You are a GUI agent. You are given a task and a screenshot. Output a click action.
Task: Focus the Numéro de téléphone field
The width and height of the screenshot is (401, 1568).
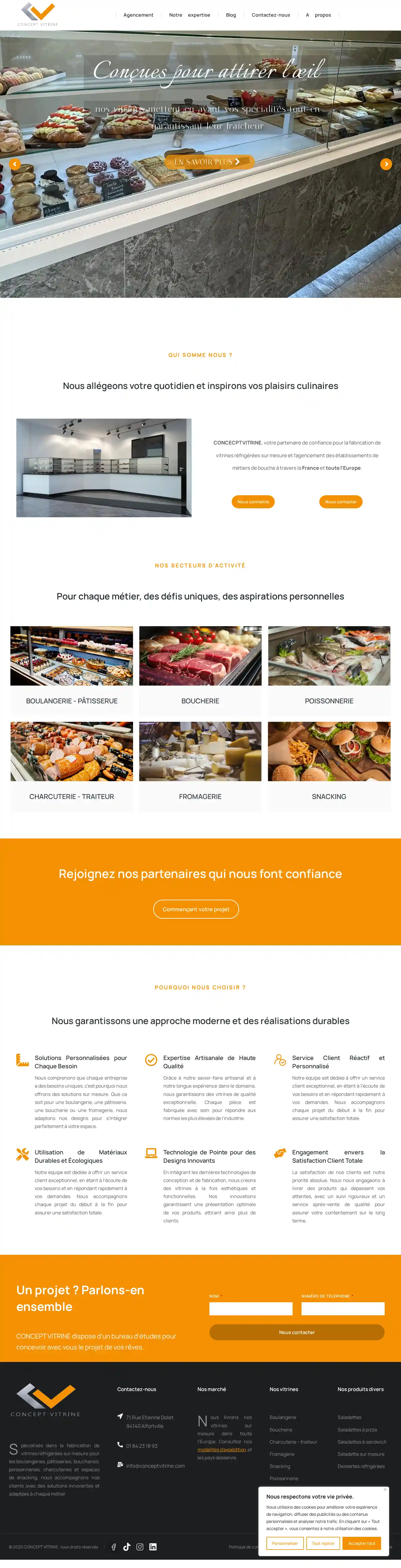tap(342, 1308)
